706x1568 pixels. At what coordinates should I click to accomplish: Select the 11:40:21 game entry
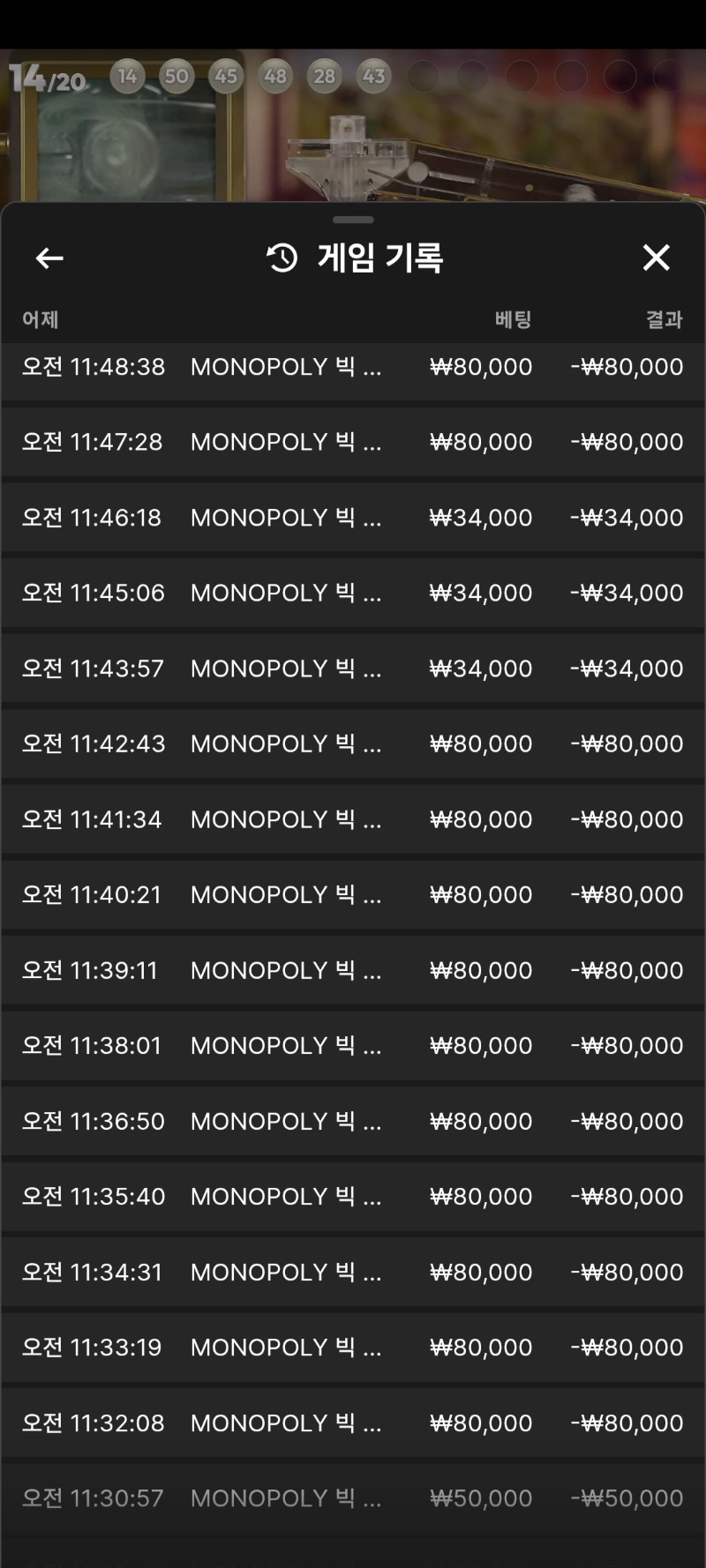coord(353,894)
